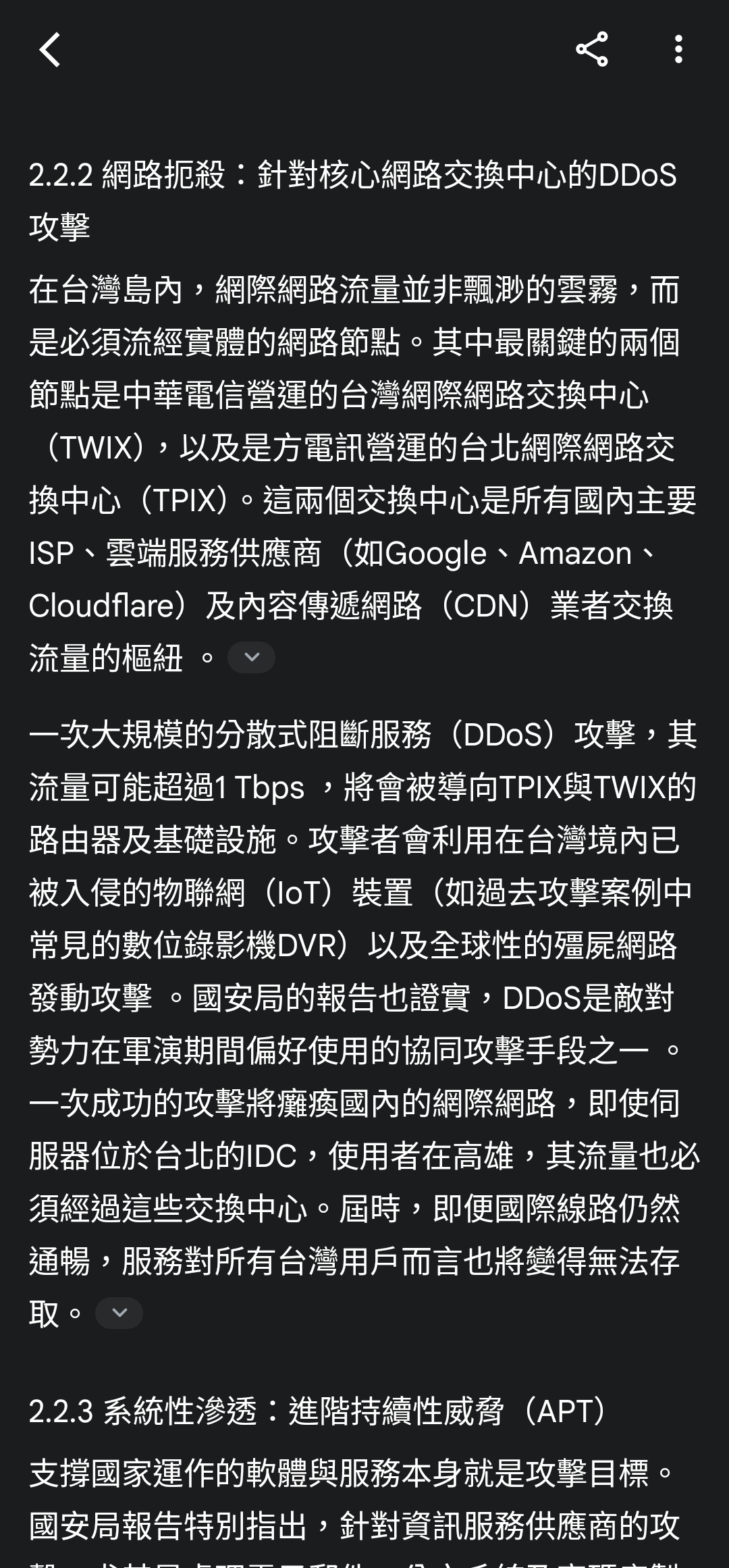Viewport: 729px width, 1568px height.
Task: Open the three-dot overflow menu
Action: pyautogui.click(x=678, y=50)
